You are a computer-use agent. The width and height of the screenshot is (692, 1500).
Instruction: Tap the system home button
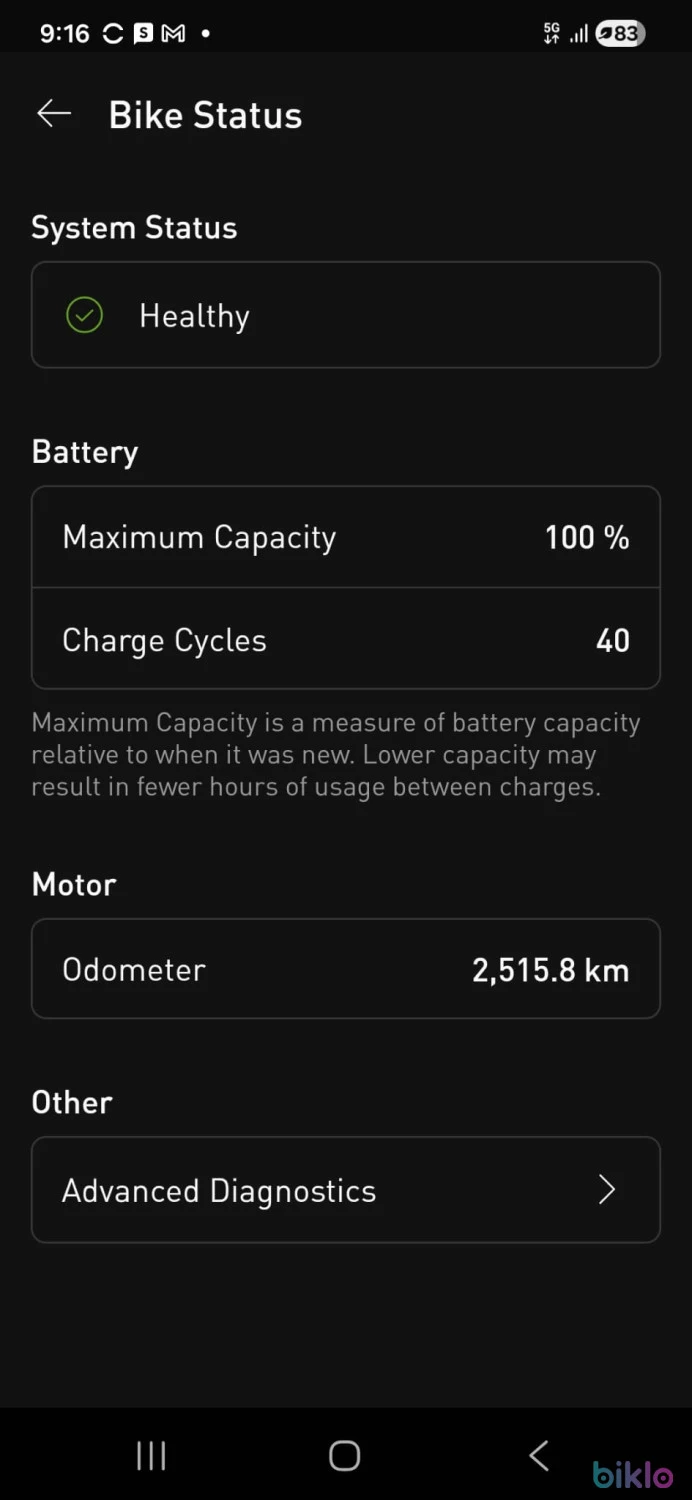click(344, 1456)
